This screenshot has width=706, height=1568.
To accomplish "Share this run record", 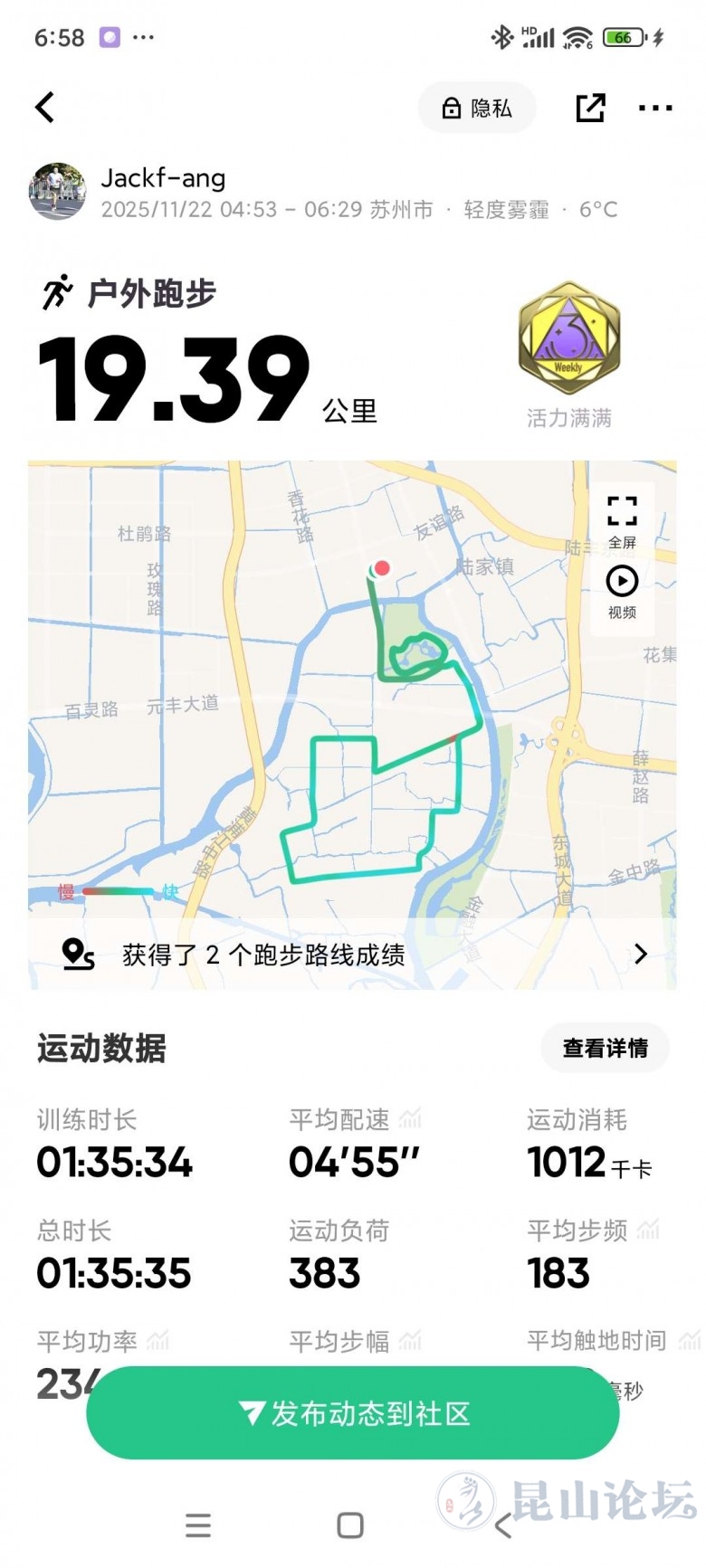I will tap(590, 108).
